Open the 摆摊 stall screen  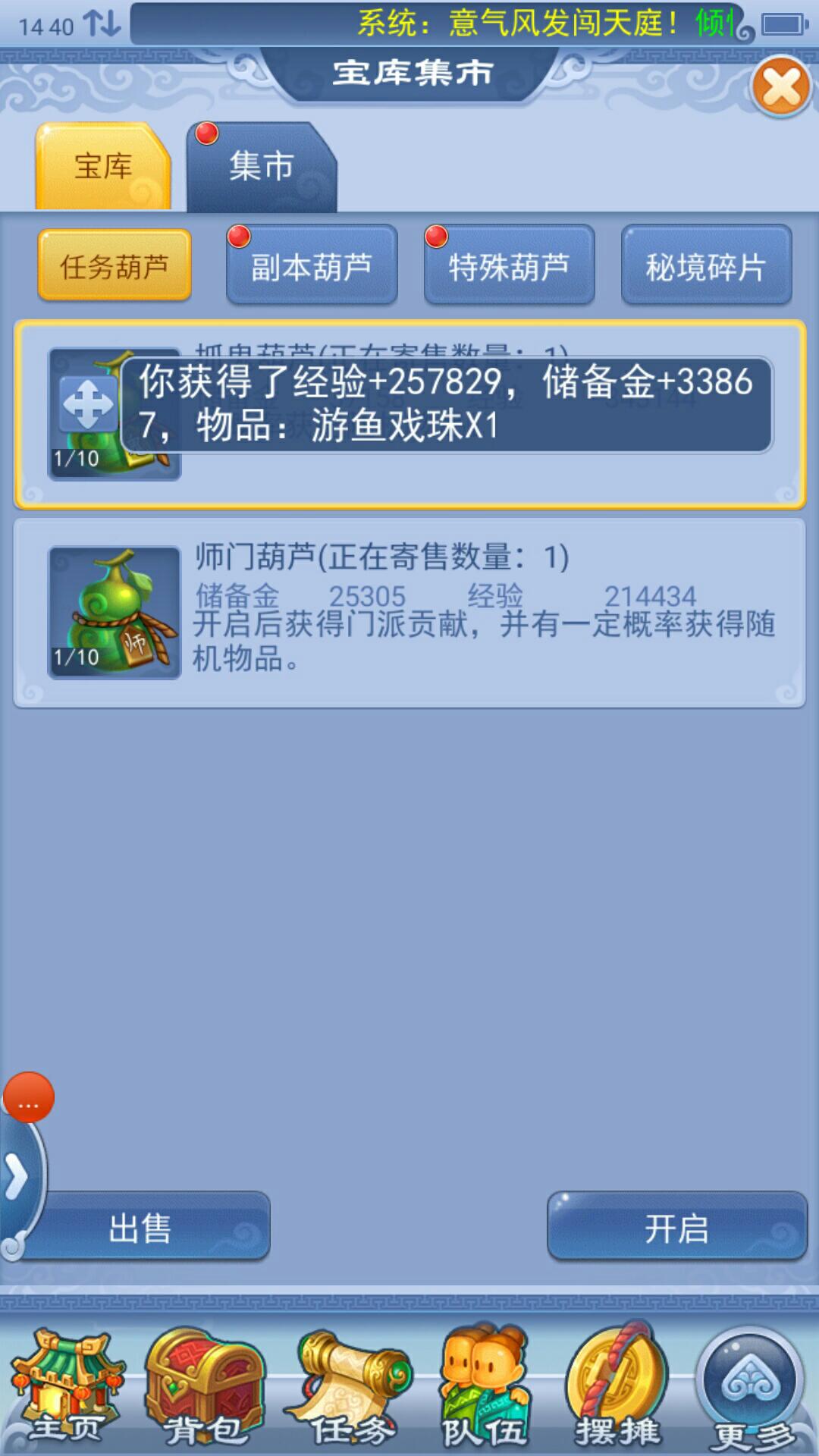pos(617,1387)
